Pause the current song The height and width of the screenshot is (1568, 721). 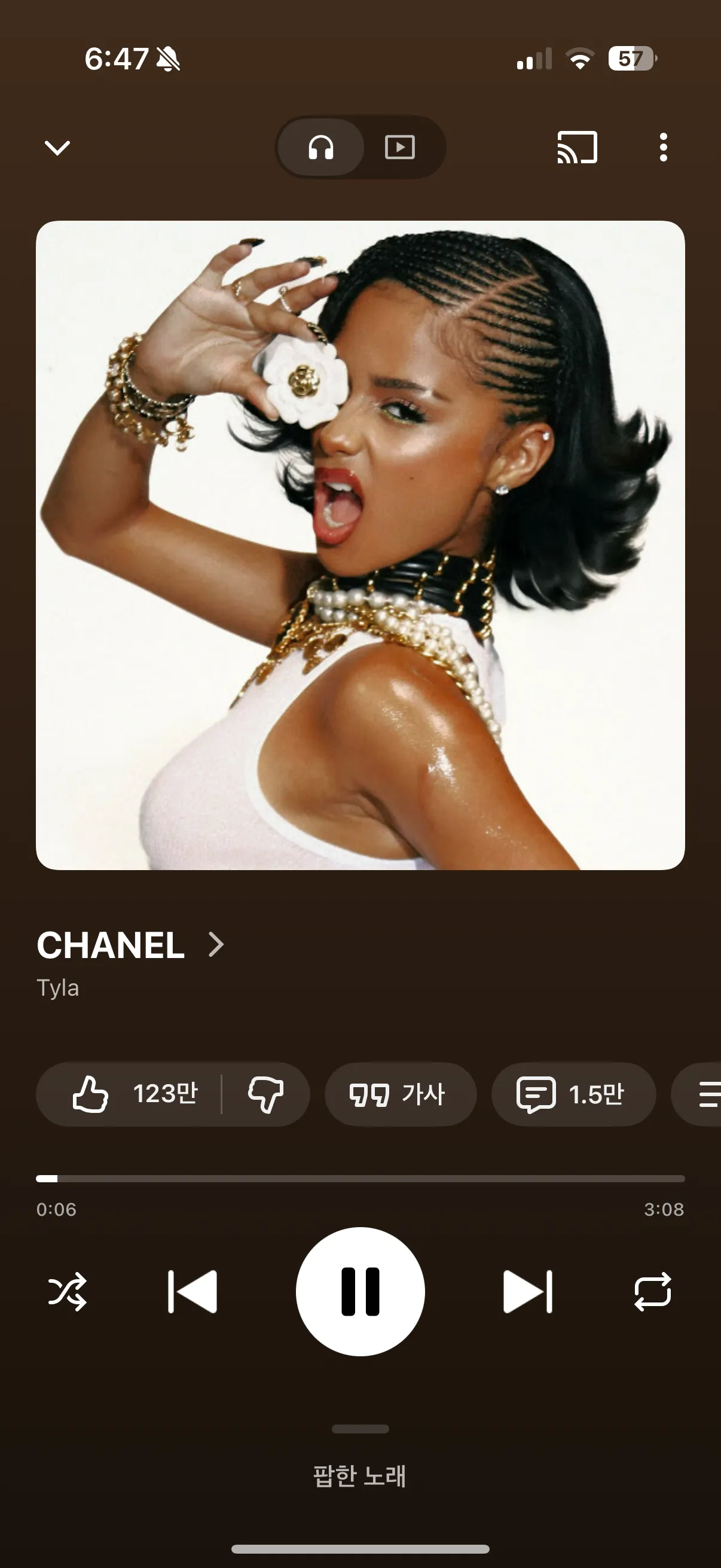[360, 1291]
